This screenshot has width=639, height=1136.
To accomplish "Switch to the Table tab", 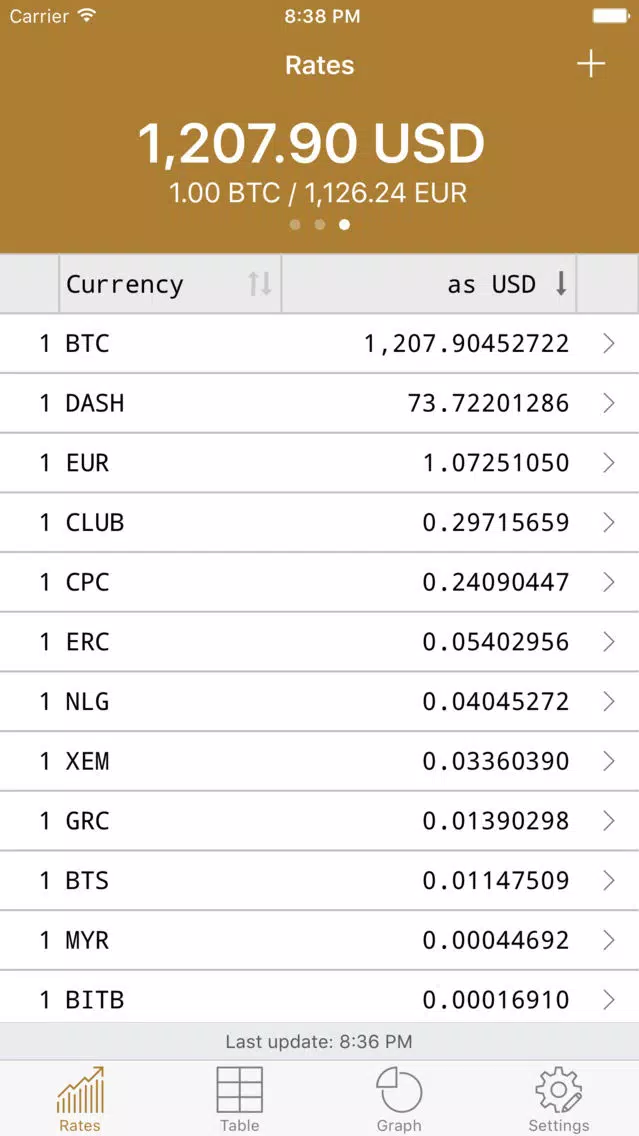I will [x=240, y=1099].
